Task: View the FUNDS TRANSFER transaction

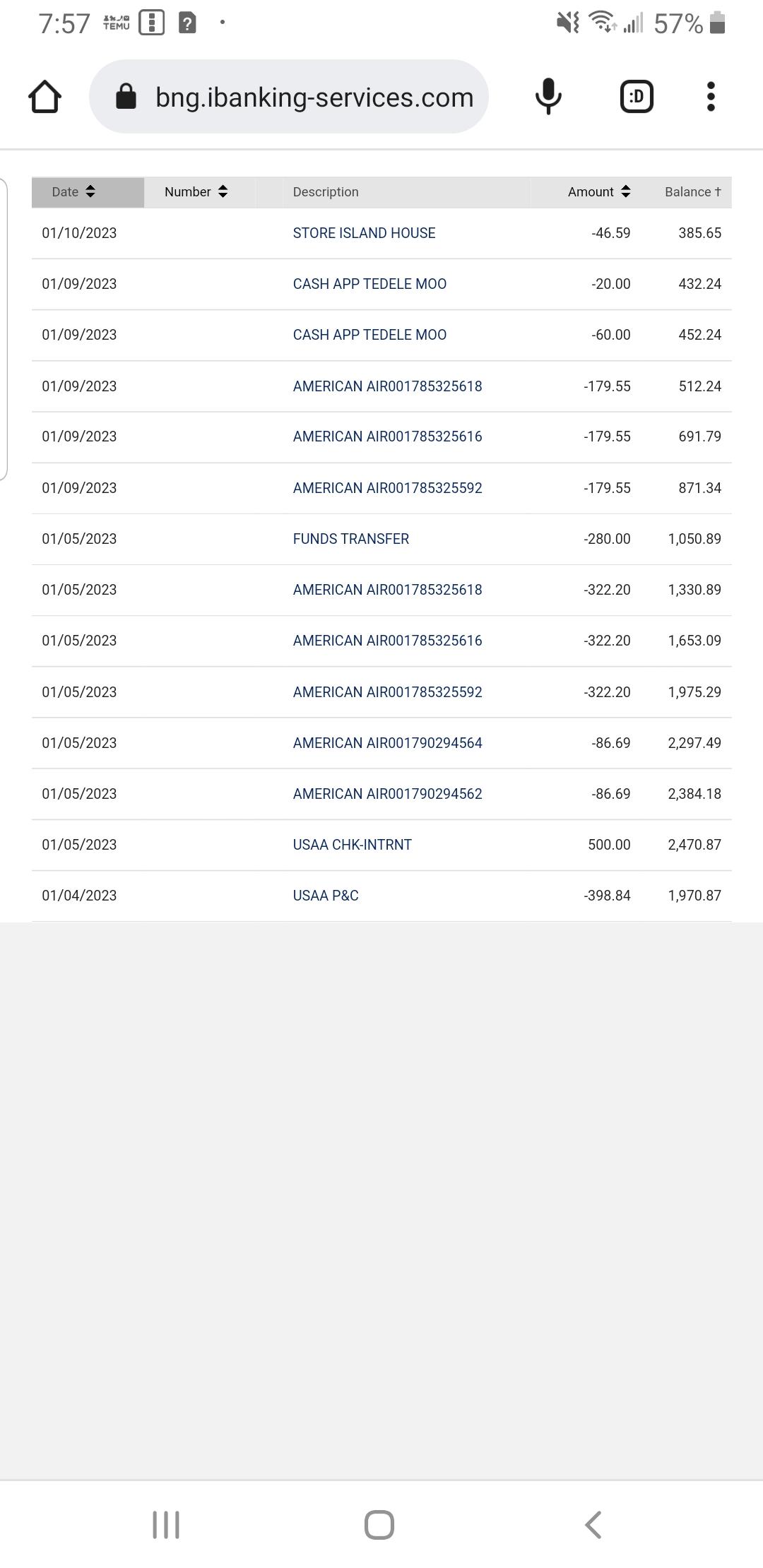Action: (x=350, y=538)
